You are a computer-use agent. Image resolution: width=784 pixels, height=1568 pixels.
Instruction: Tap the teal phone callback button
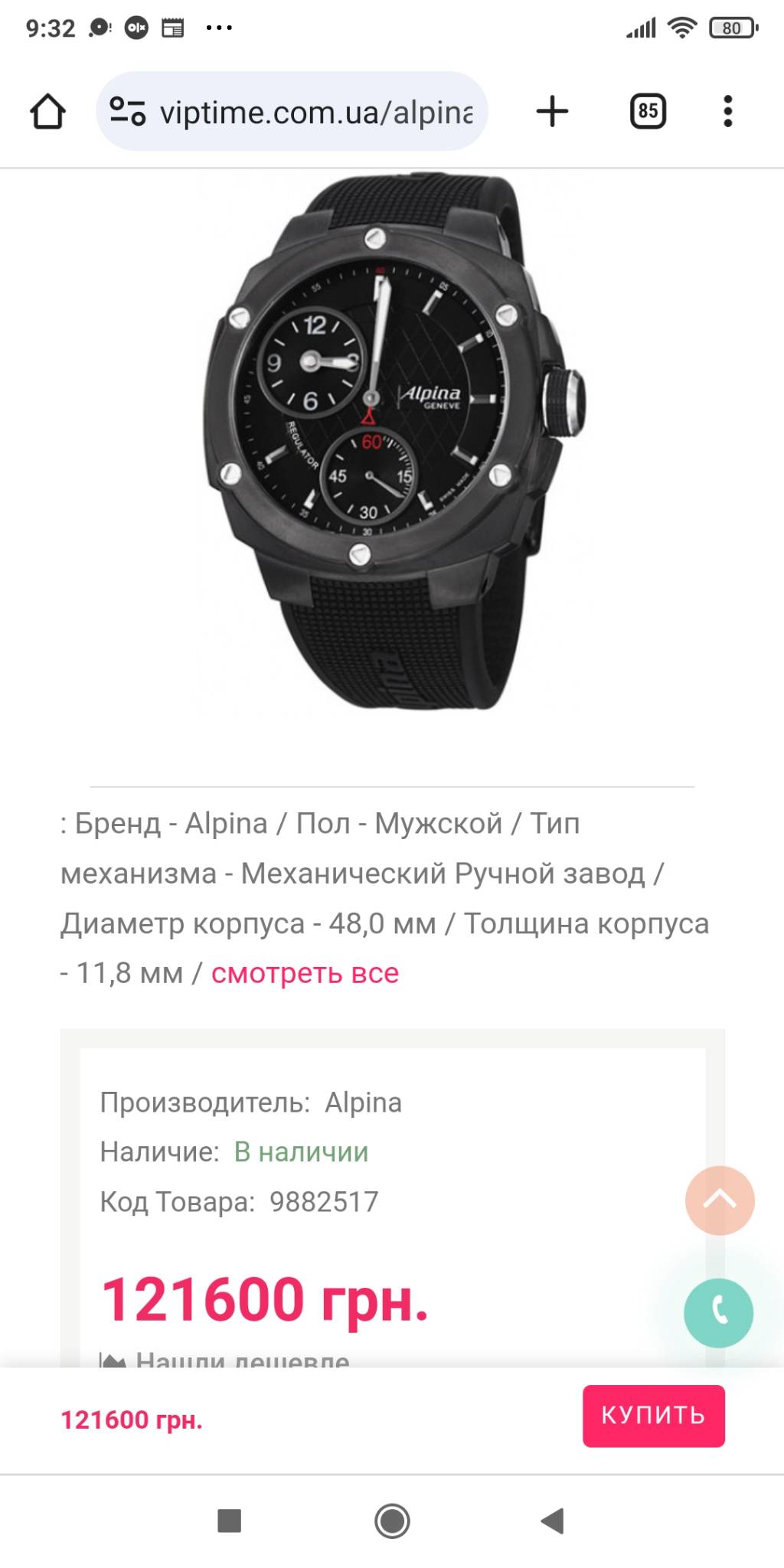pos(718,1312)
